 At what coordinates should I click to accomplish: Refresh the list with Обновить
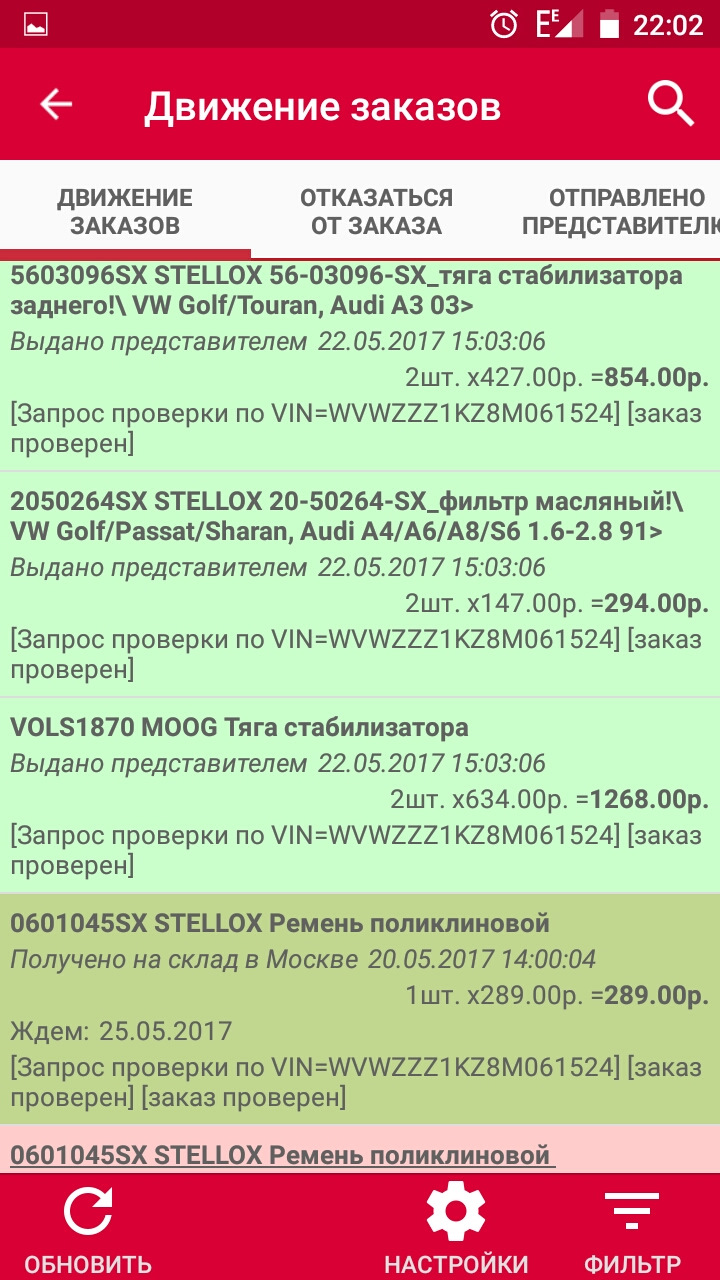(x=88, y=1227)
